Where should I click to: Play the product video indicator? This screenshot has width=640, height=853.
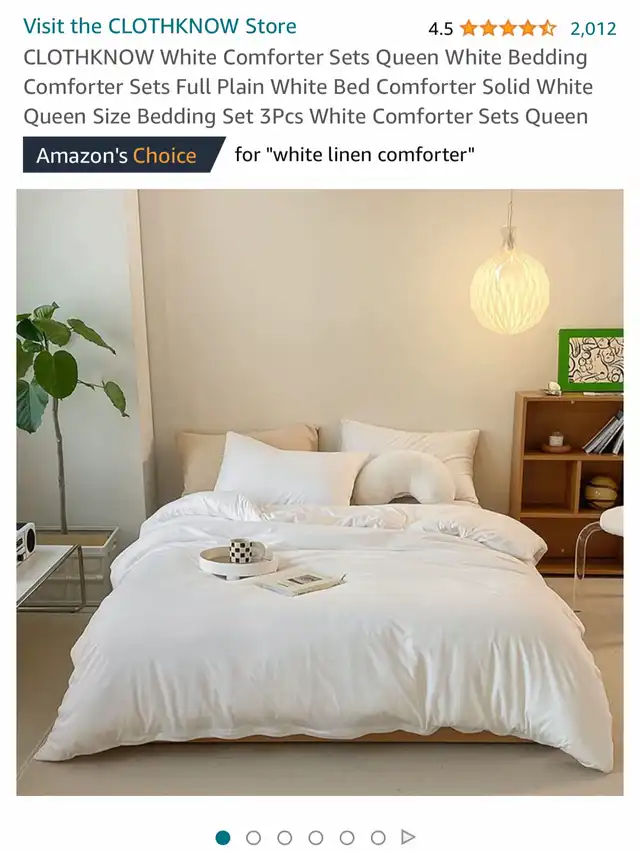[x=408, y=837]
